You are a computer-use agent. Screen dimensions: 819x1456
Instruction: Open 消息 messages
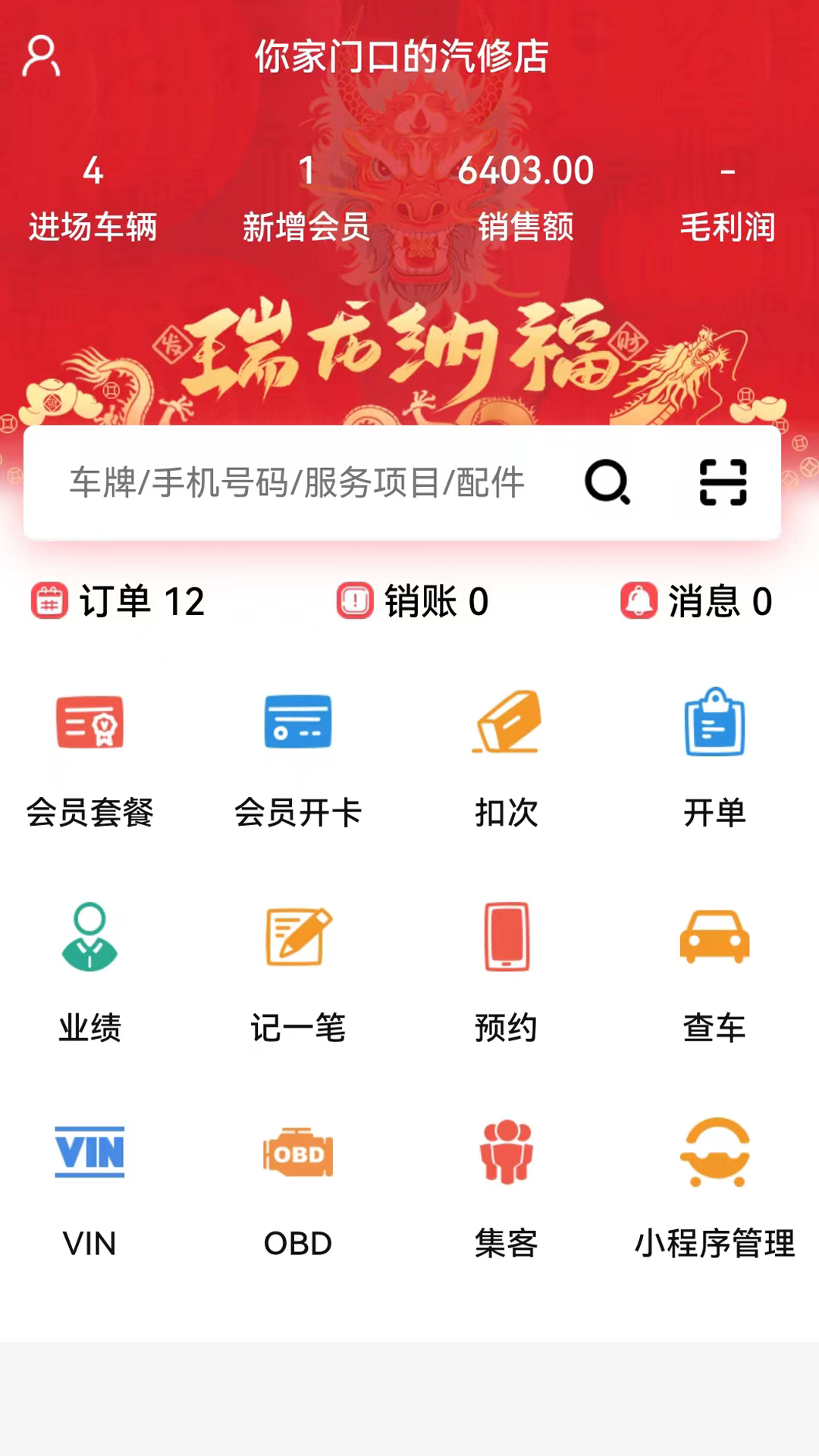[x=697, y=601]
